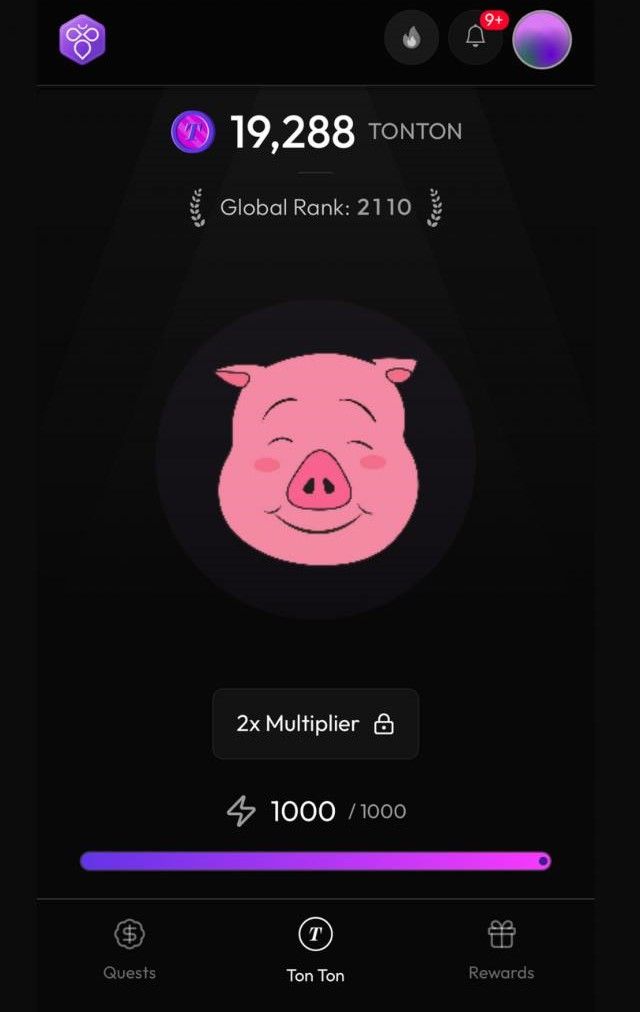Select the Ton Ton tab
The width and height of the screenshot is (640, 1012).
tap(315, 950)
